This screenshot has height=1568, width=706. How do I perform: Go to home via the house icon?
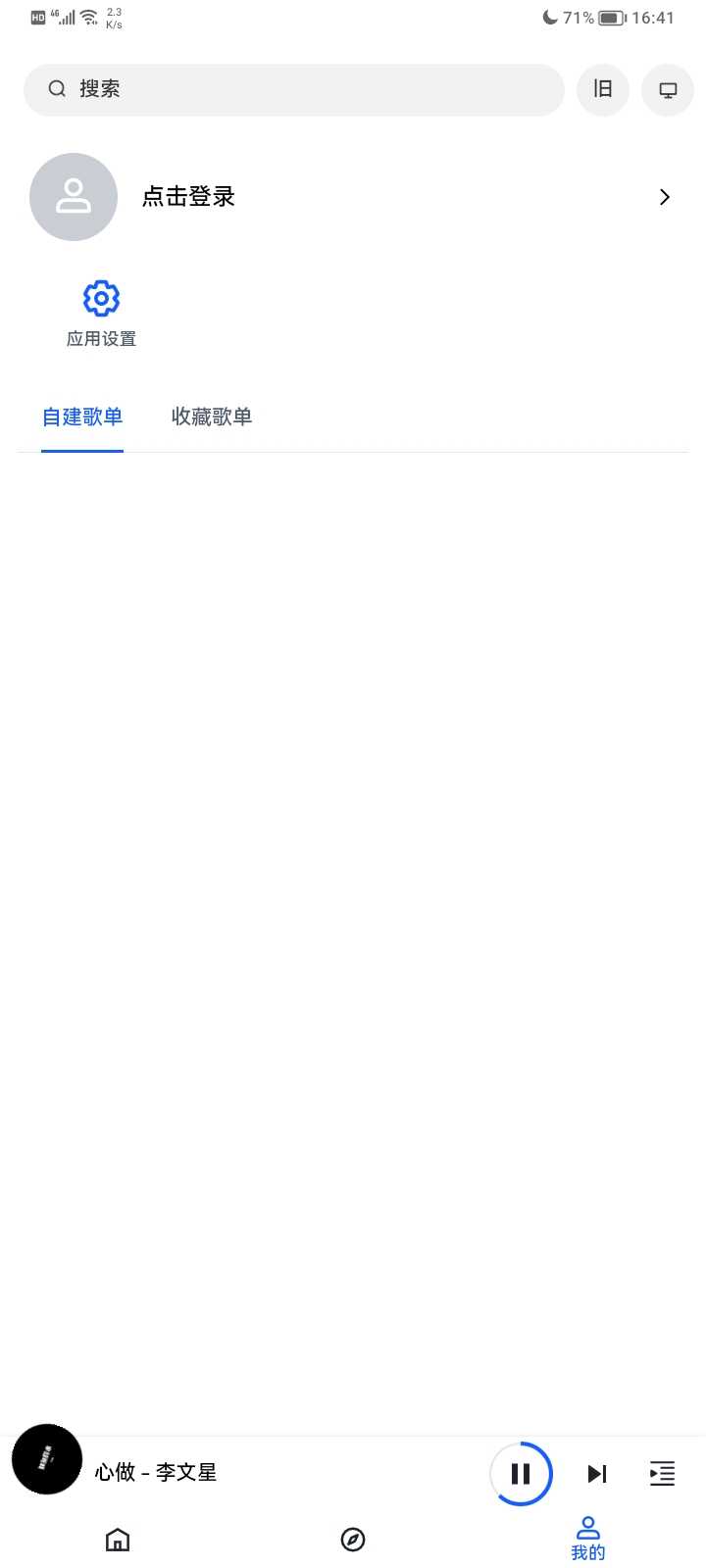coord(118,1540)
